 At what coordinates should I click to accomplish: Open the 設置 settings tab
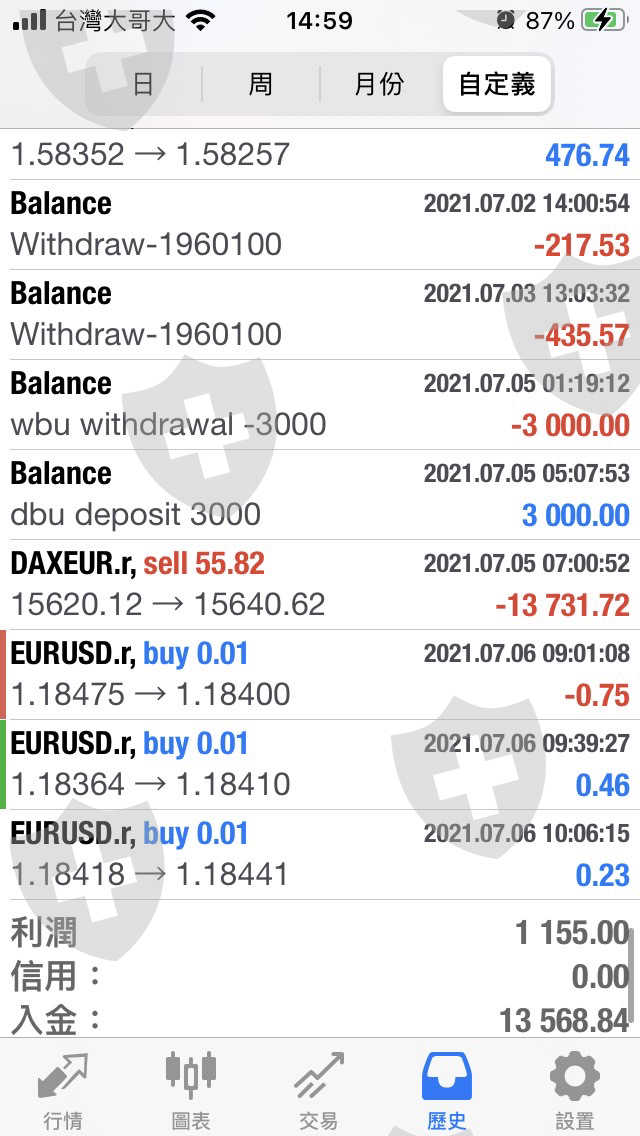574,1089
